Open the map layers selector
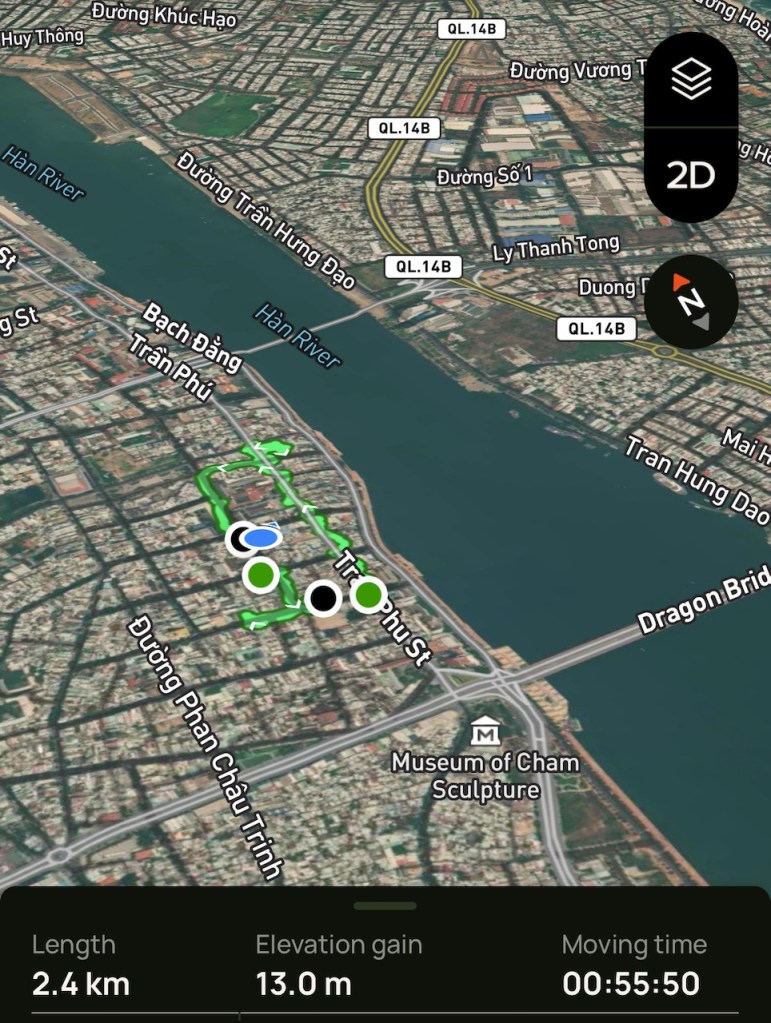Image resolution: width=771 pixels, height=1023 pixels. tap(691, 80)
